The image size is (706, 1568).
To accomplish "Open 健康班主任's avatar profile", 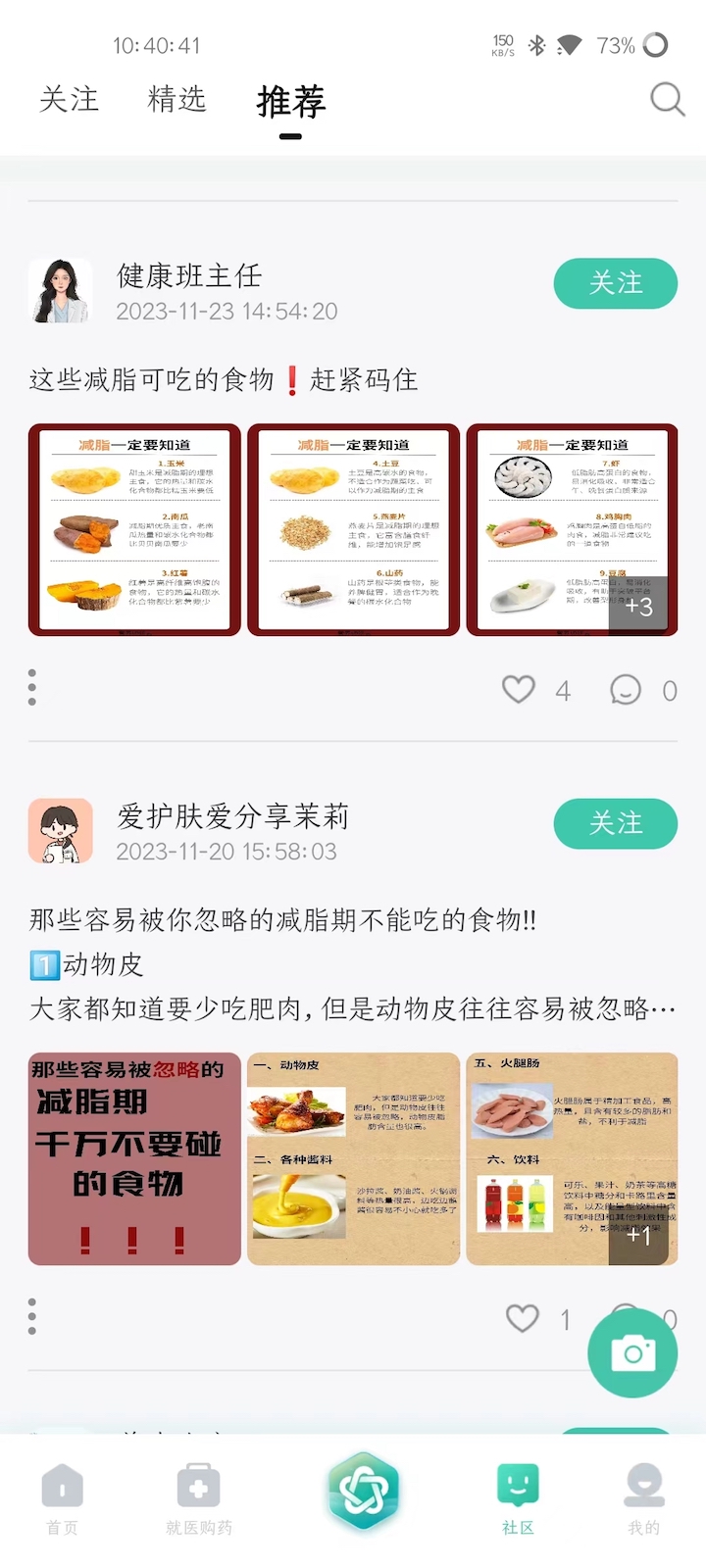I will [60, 291].
